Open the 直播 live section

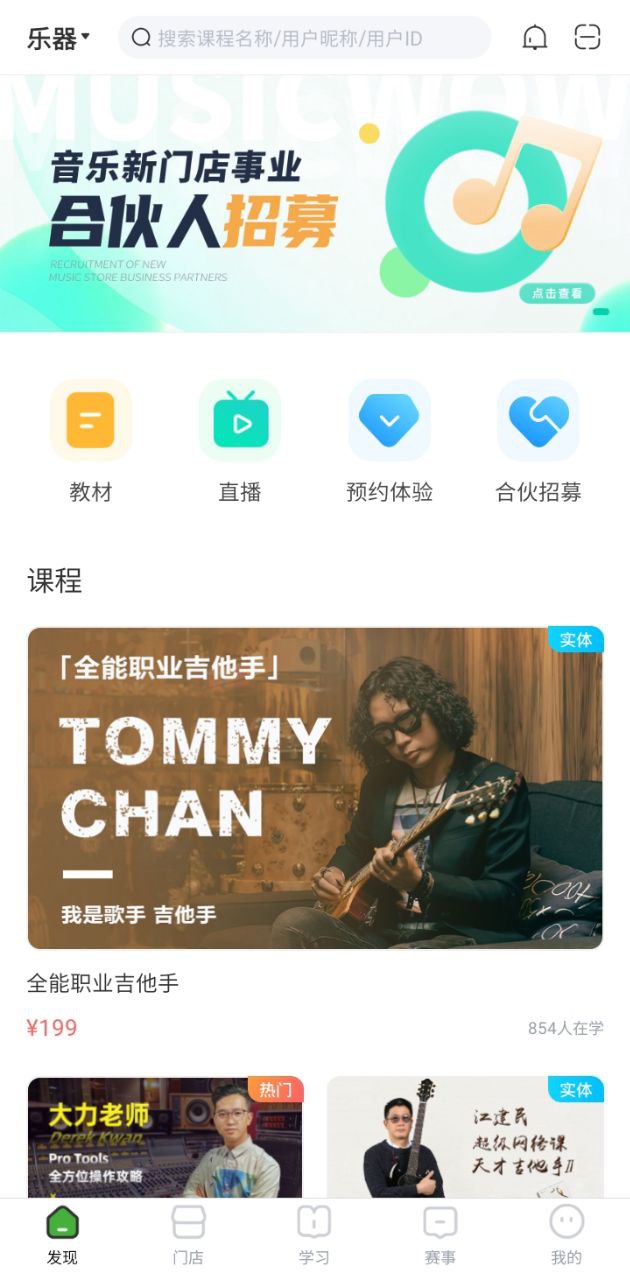[240, 440]
